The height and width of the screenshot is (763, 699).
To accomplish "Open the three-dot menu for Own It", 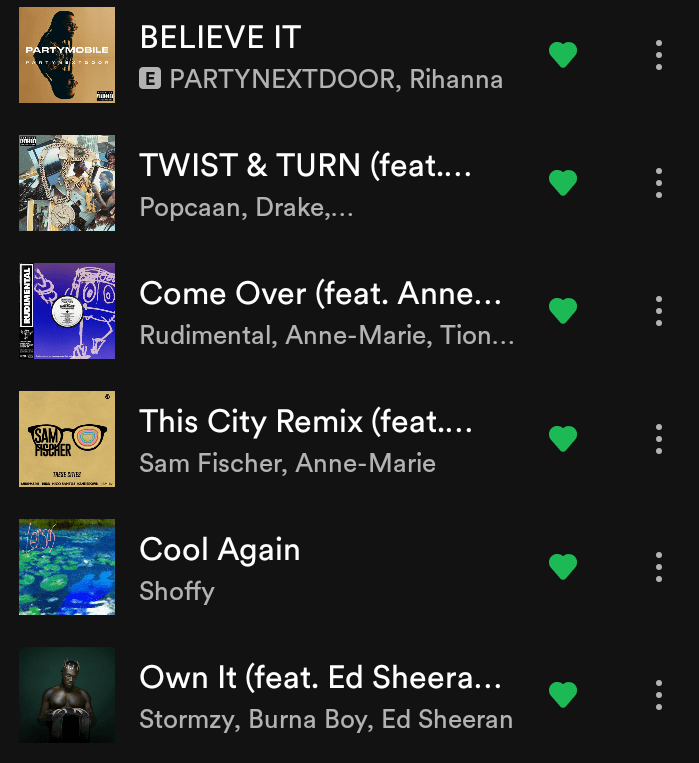I will pos(658,695).
